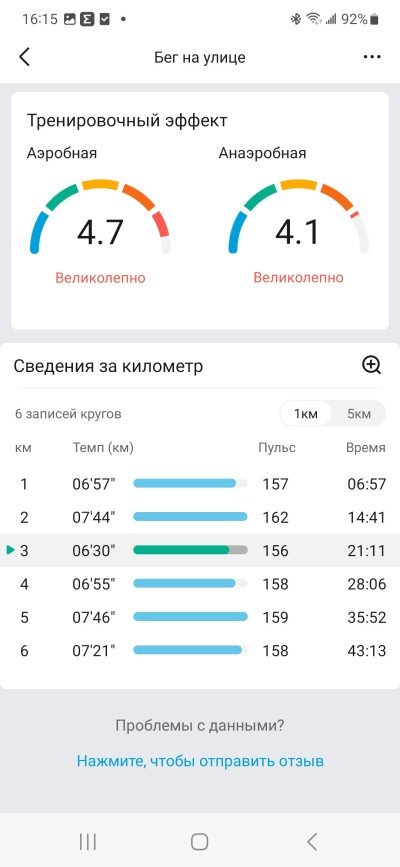
Task: Select kilometer 1 row with pace 06'57"
Action: point(200,484)
